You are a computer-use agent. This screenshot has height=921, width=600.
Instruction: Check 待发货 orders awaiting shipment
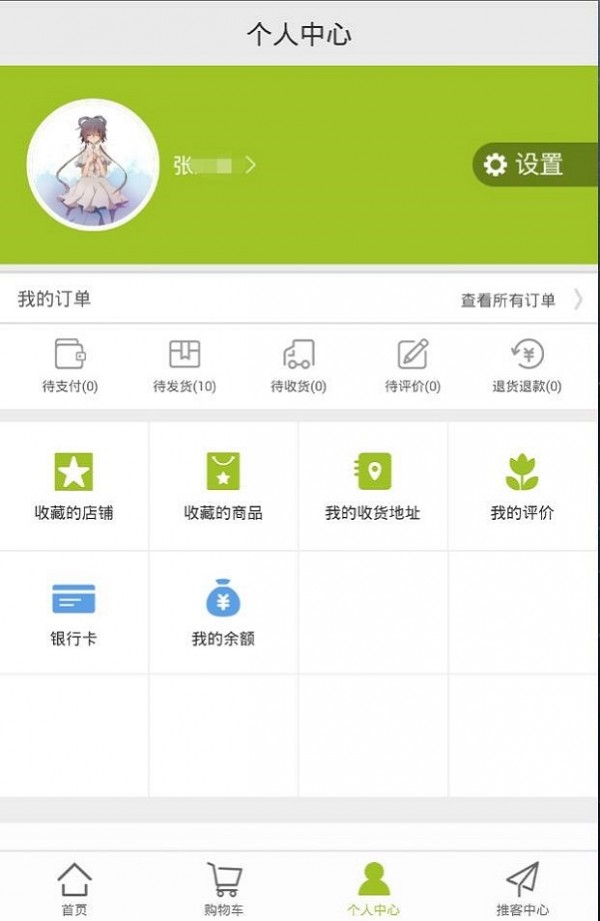tap(184, 366)
